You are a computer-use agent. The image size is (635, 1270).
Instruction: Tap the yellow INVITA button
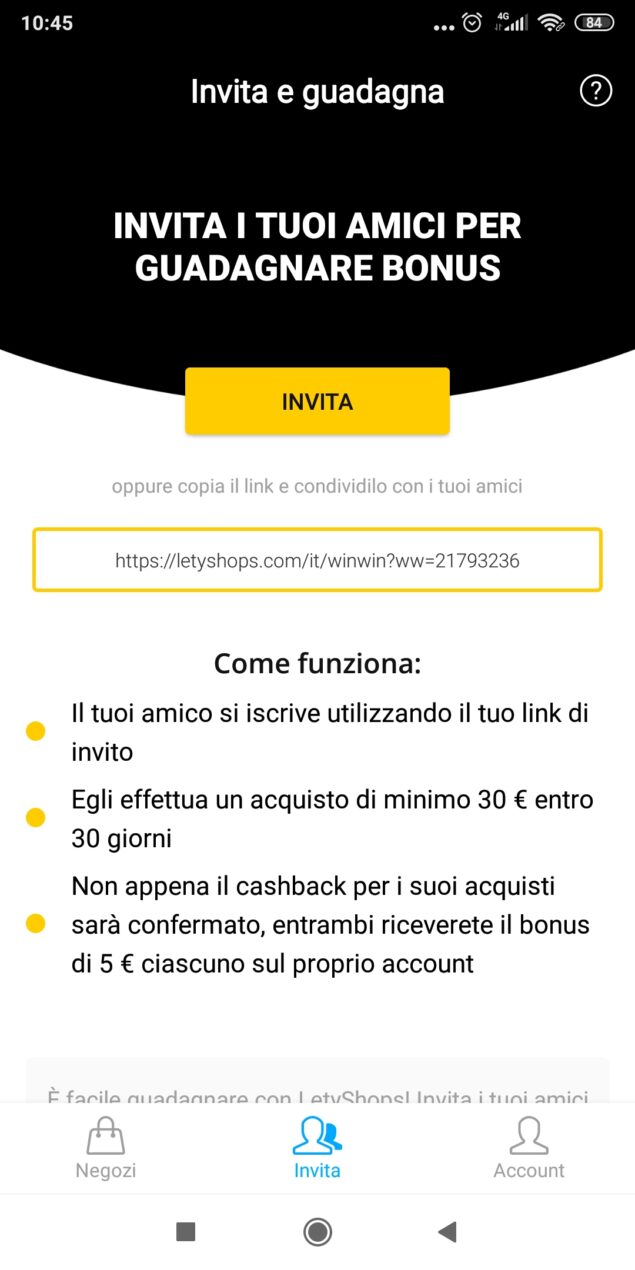point(317,402)
